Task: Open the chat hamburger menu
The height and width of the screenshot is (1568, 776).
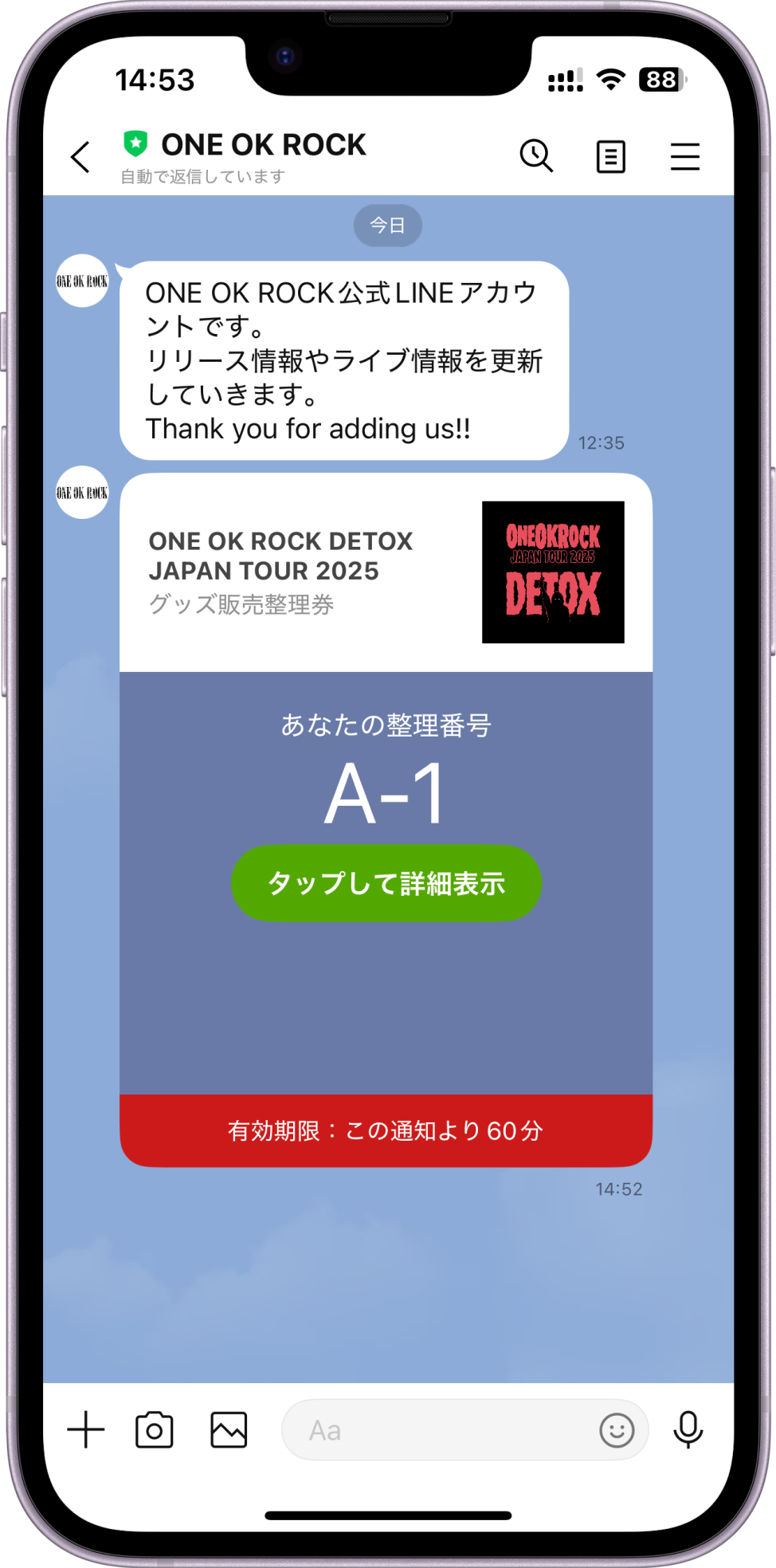Action: (x=684, y=156)
